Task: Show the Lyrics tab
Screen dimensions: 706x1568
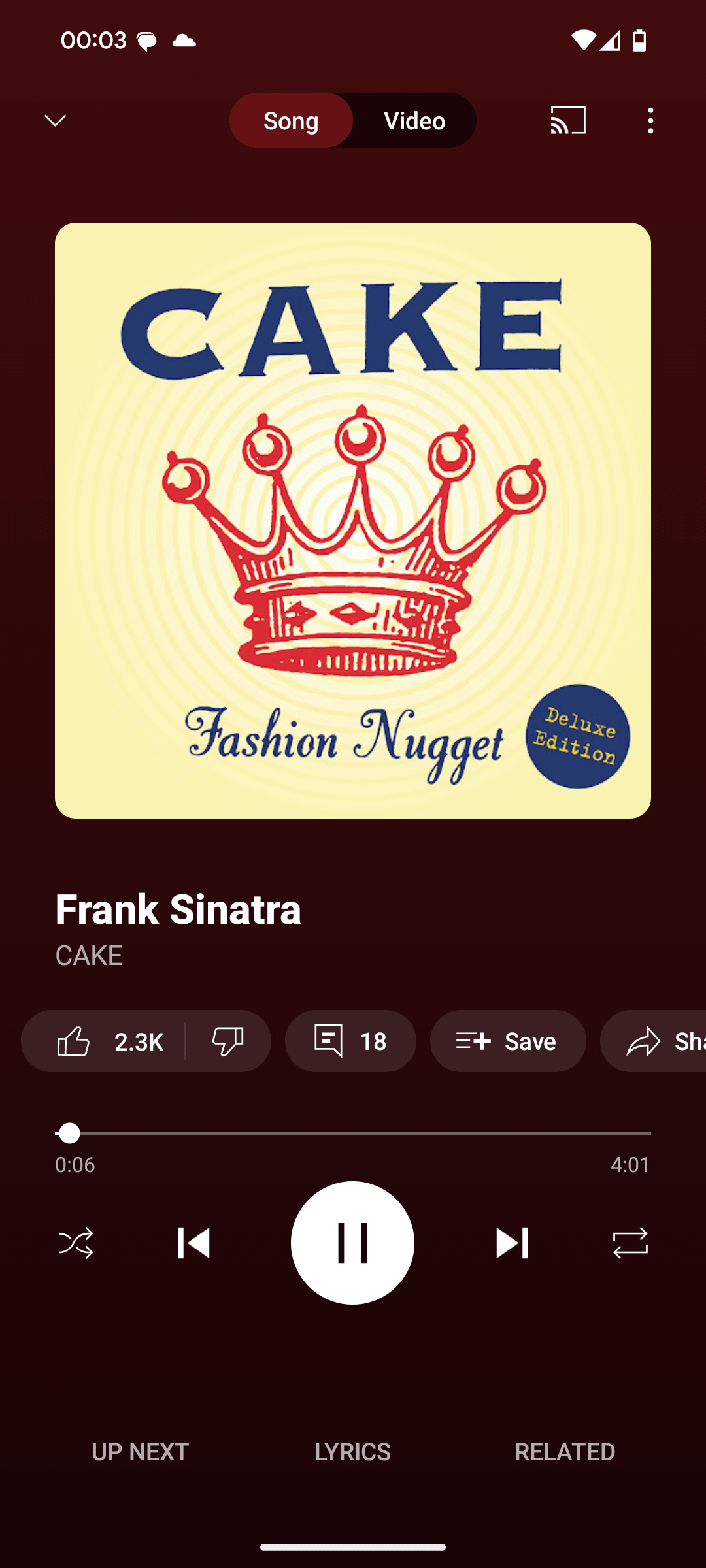Action: (352, 1452)
